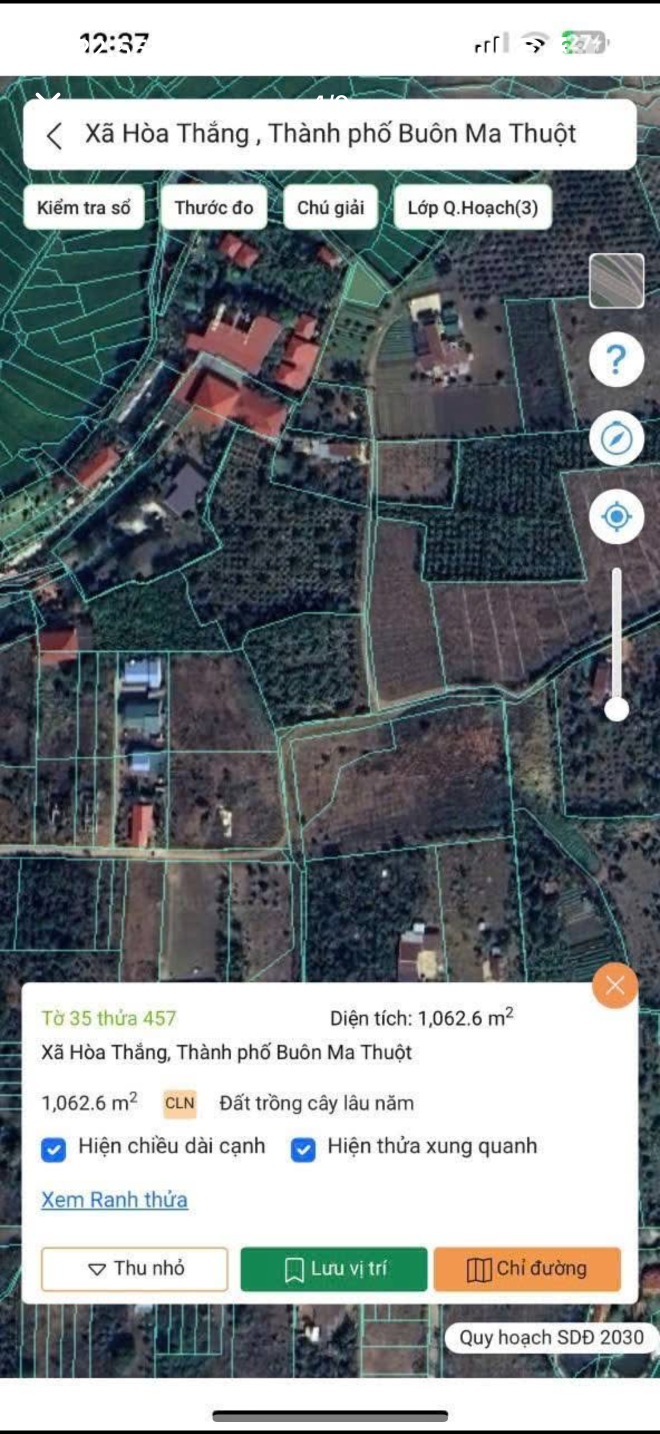This screenshot has width=660, height=1434.
Task: Open the Xem Ranh thửa link
Action: [x=114, y=1199]
